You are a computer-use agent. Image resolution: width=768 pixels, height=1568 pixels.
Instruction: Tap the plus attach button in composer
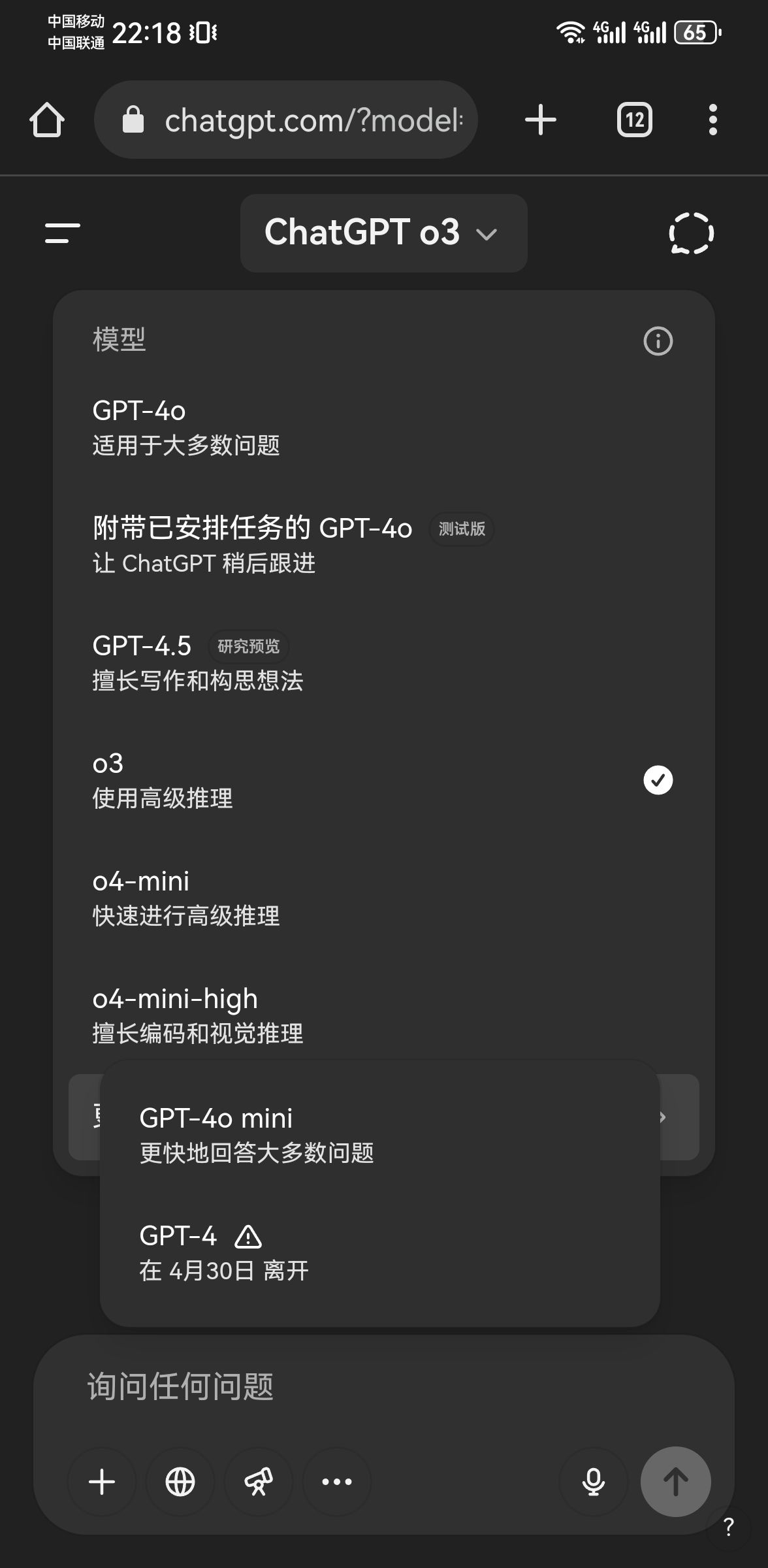(x=102, y=1481)
